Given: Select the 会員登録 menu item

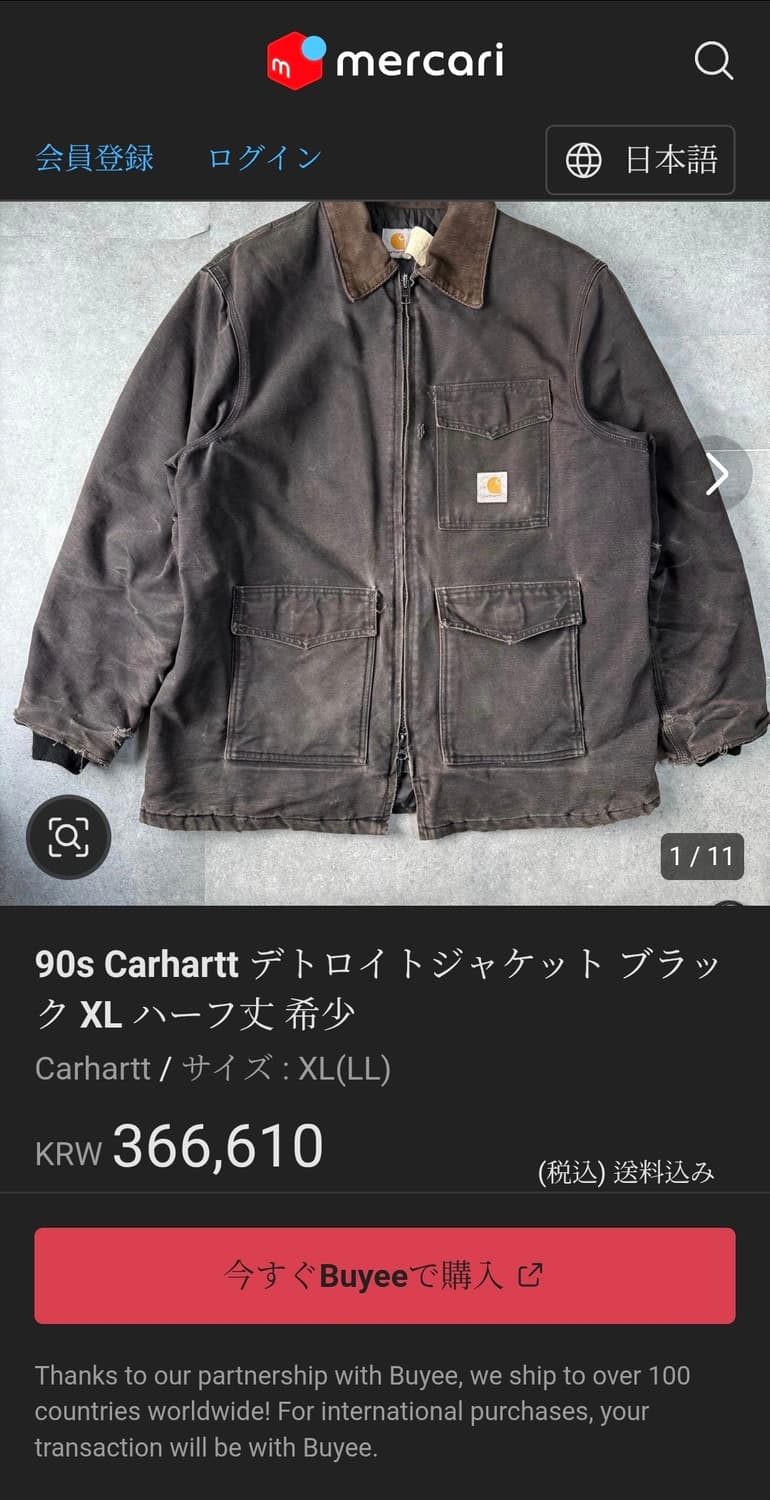Looking at the screenshot, I should (x=94, y=158).
